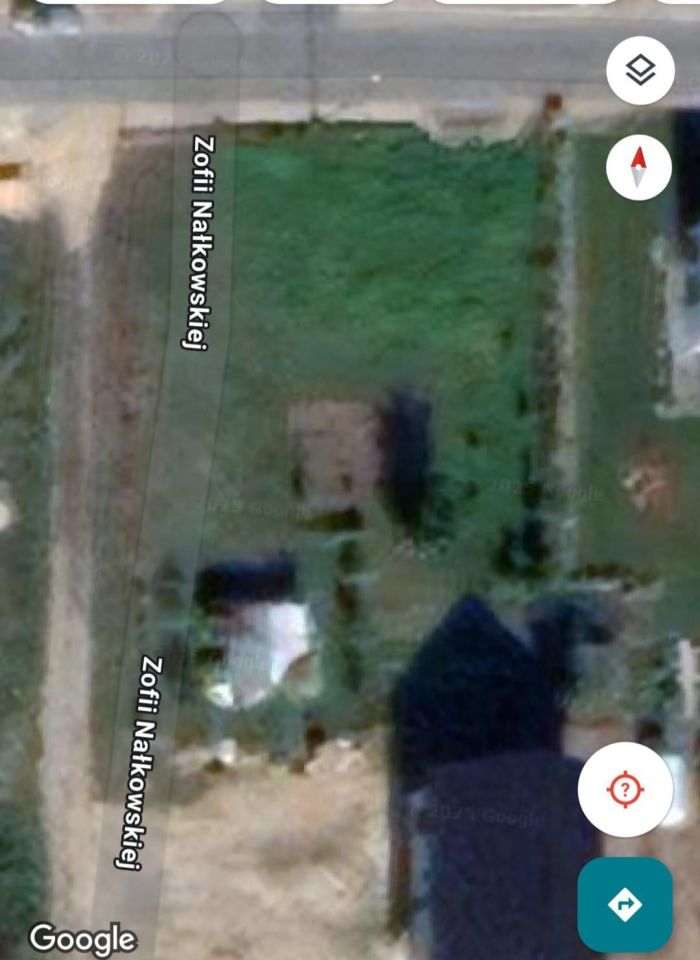
Task: Tap the compass to reset north
Action: pos(639,167)
